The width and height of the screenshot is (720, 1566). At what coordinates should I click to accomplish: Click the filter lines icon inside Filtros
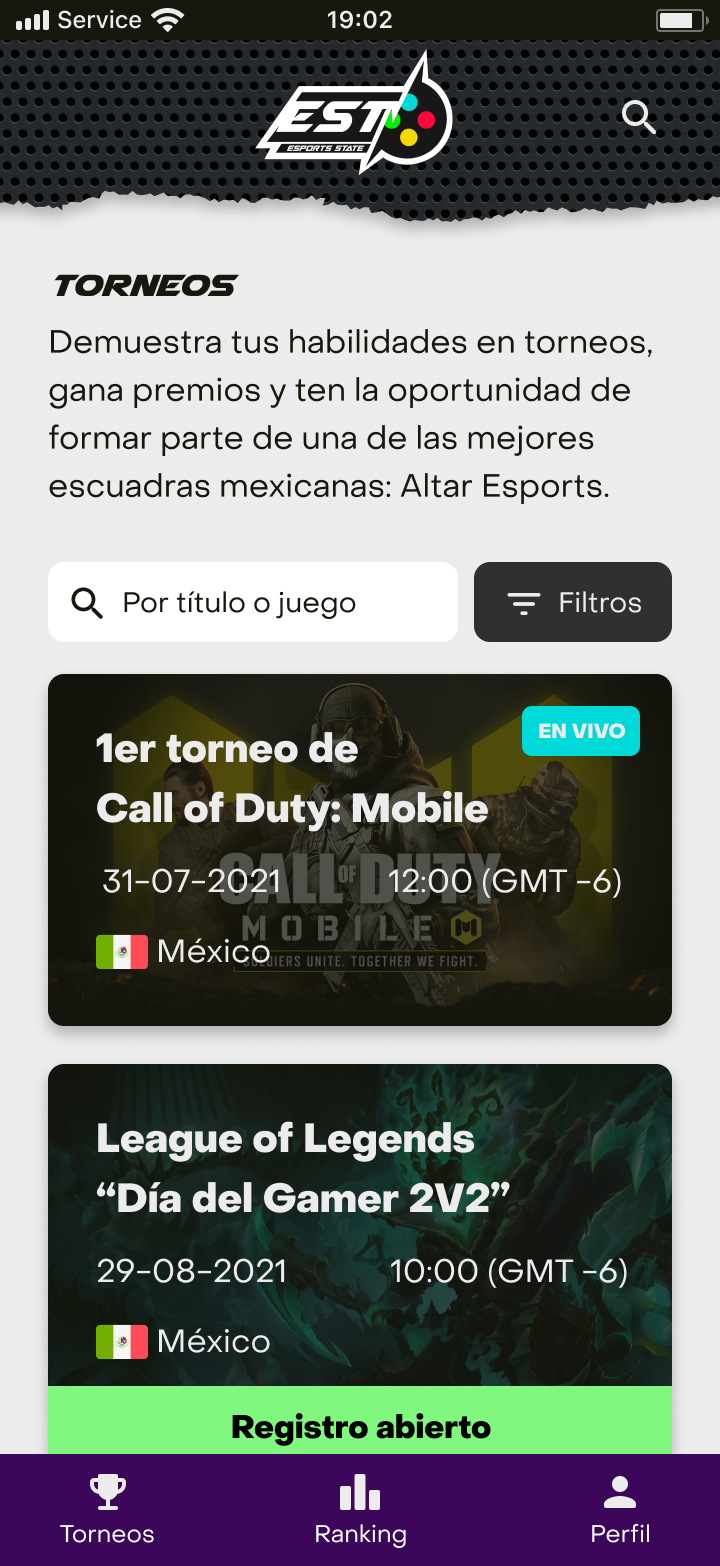coord(523,602)
